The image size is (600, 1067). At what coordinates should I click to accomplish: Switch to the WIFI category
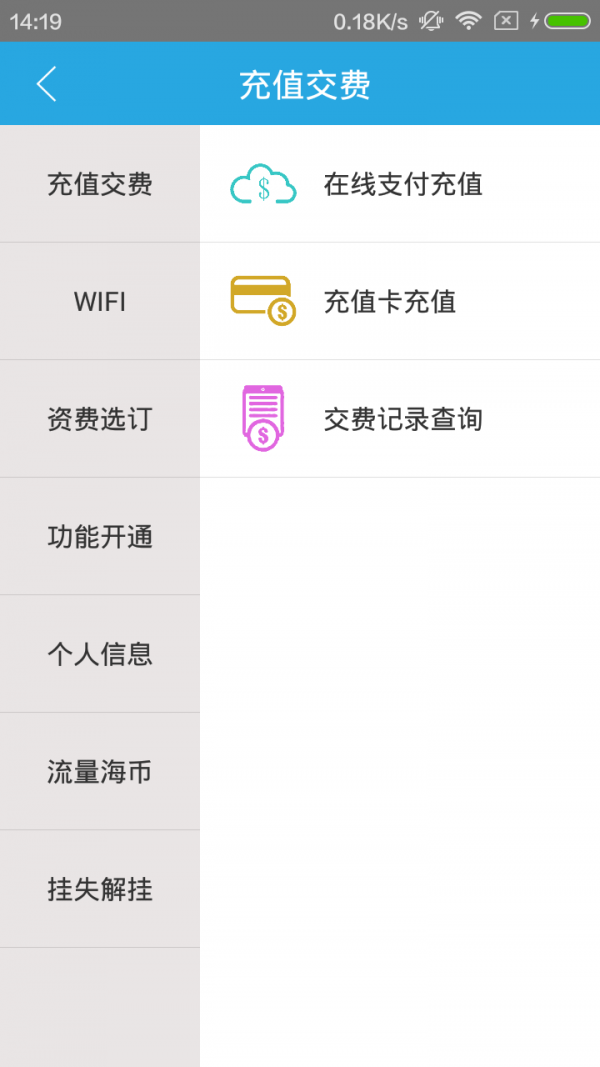click(100, 301)
